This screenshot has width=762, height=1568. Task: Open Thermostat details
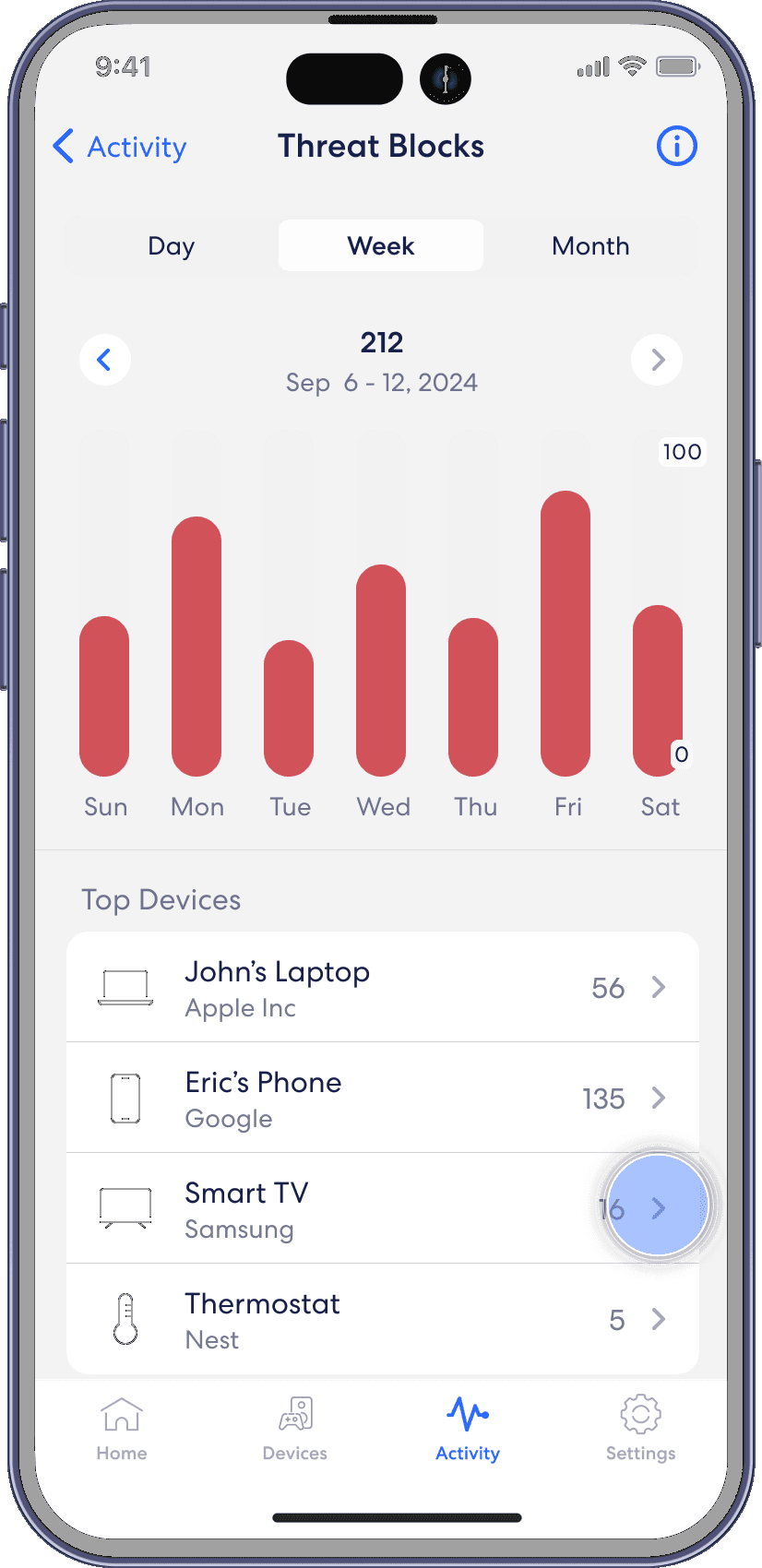tap(382, 1320)
